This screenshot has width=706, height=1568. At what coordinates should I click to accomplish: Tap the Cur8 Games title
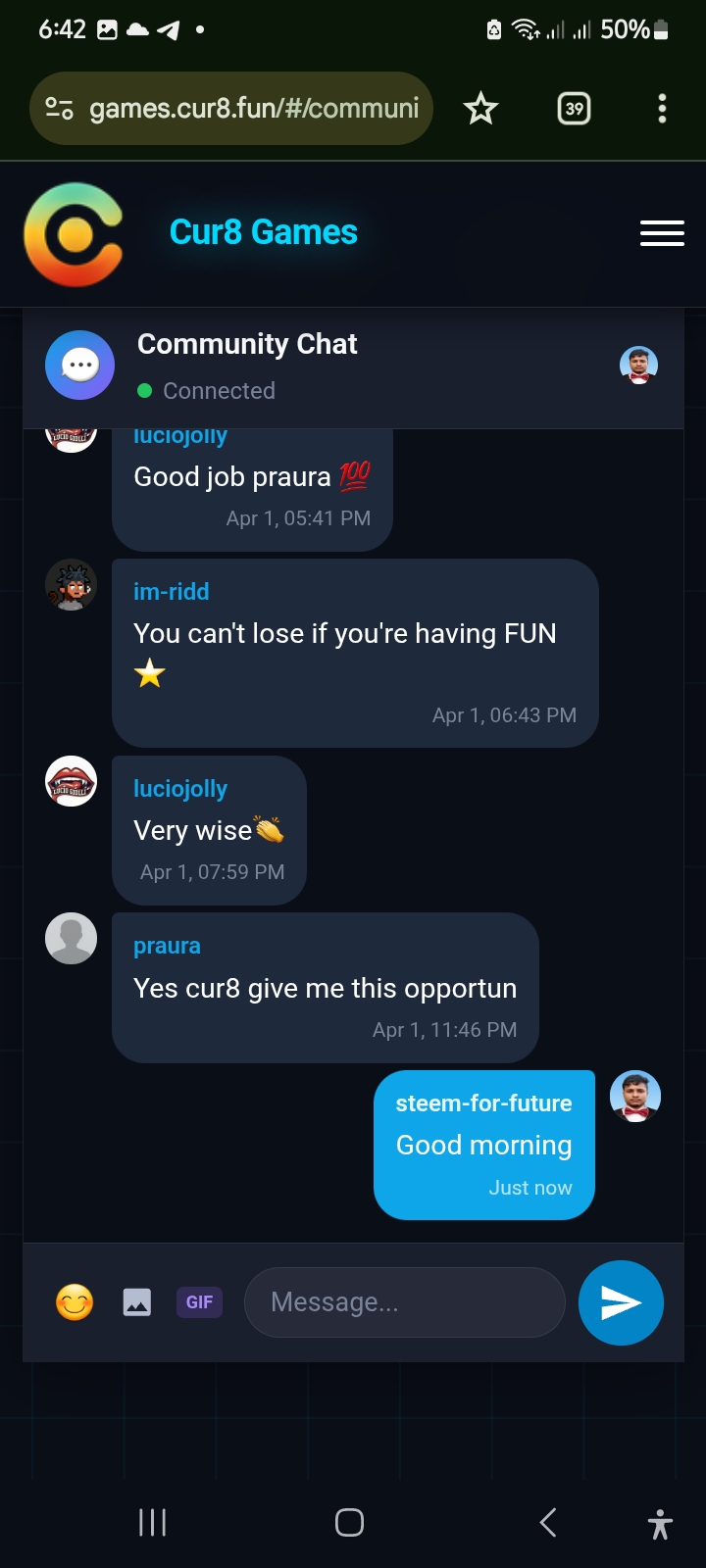[x=263, y=232]
